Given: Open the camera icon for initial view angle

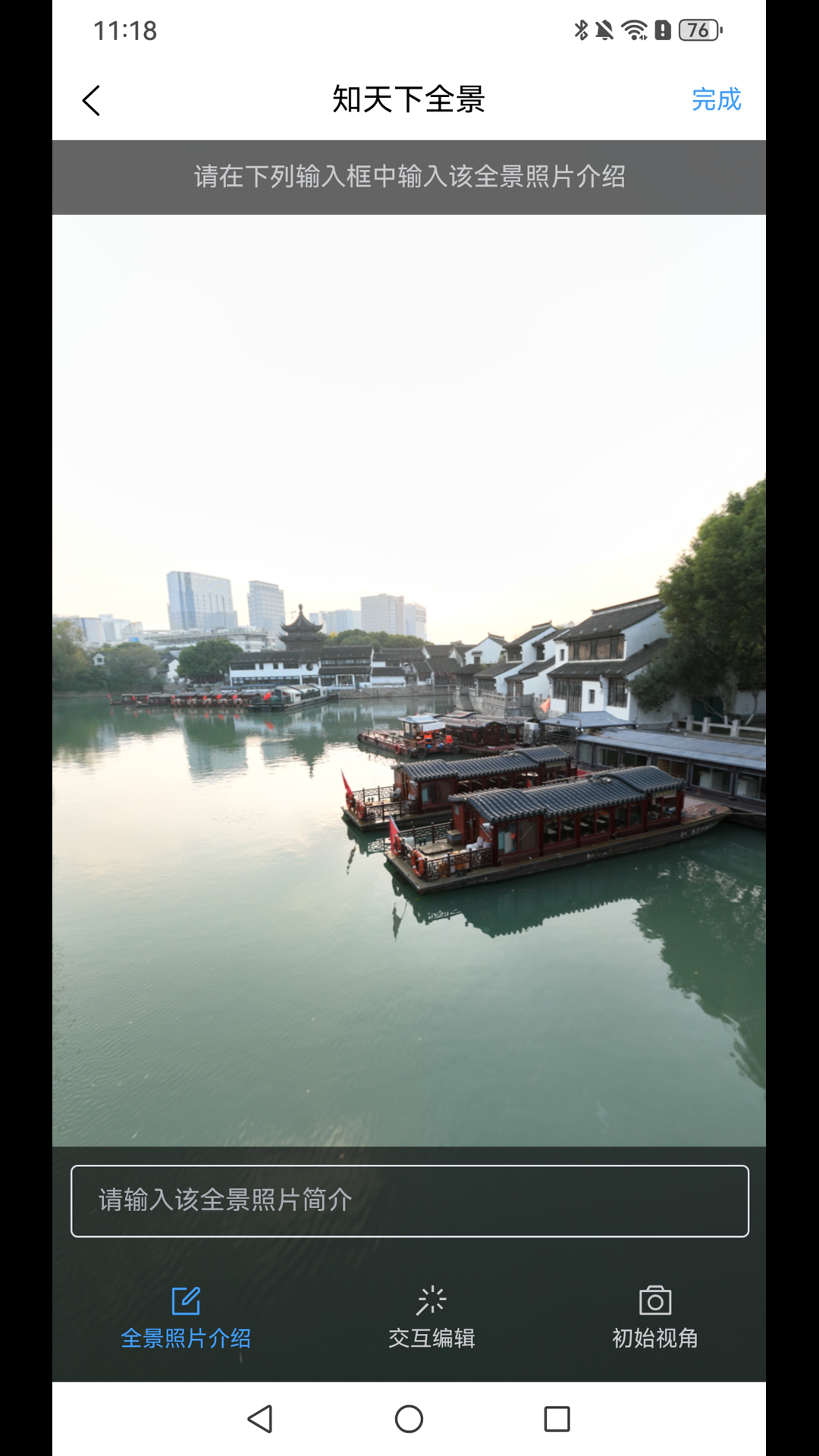Looking at the screenshot, I should pyautogui.click(x=657, y=1299).
